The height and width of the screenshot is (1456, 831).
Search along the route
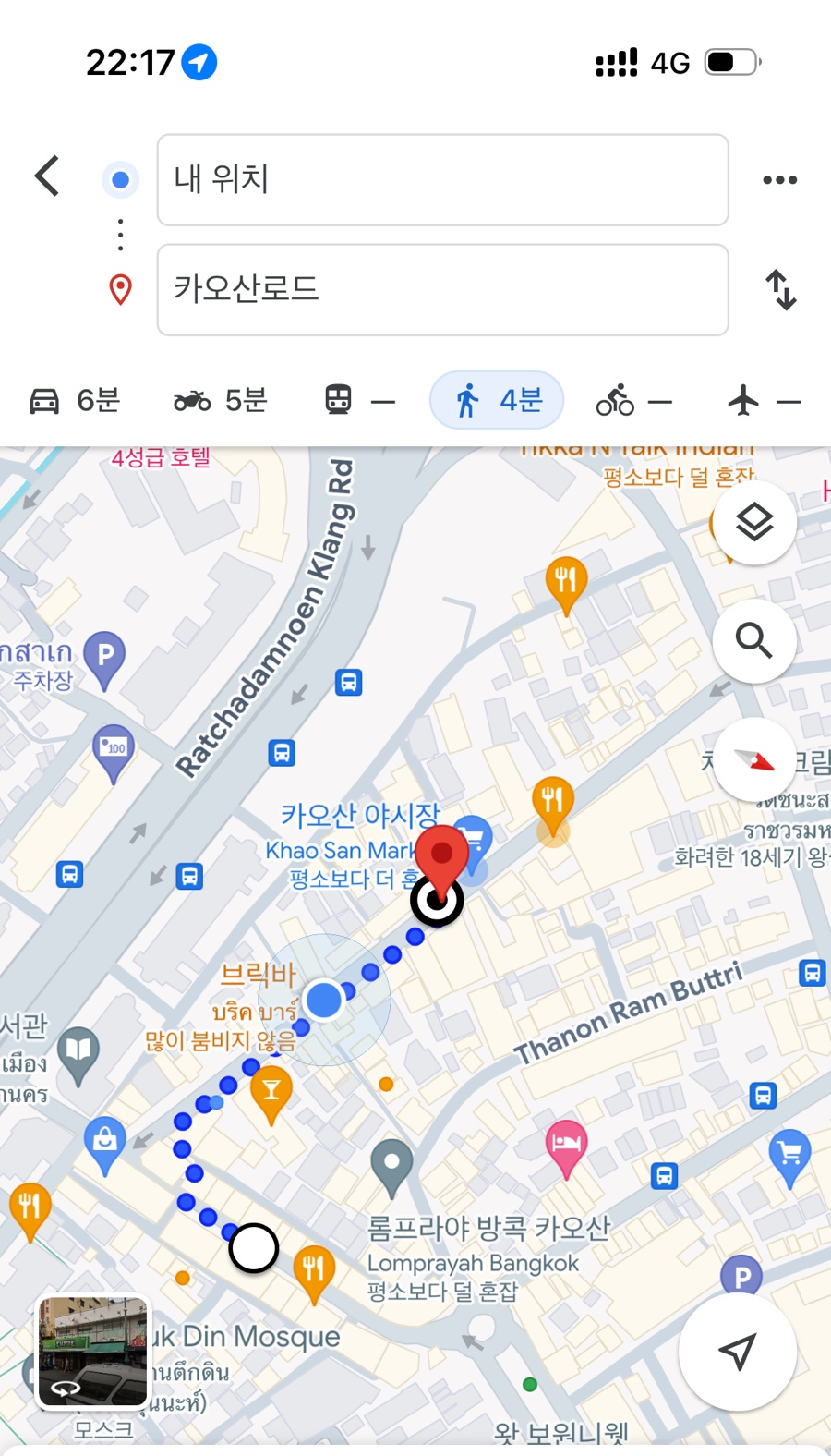754,640
